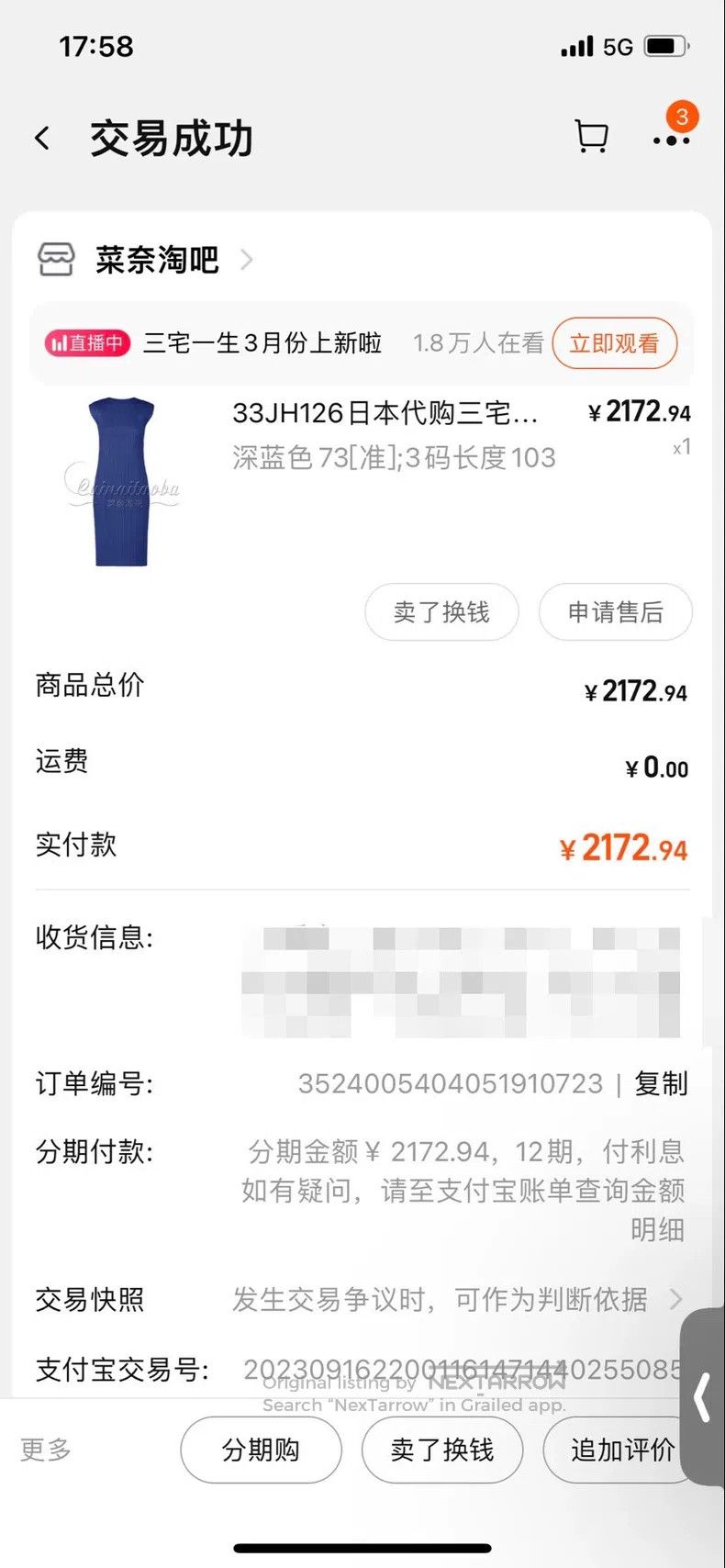Select the 分期购 button at the bottom

point(261,1450)
